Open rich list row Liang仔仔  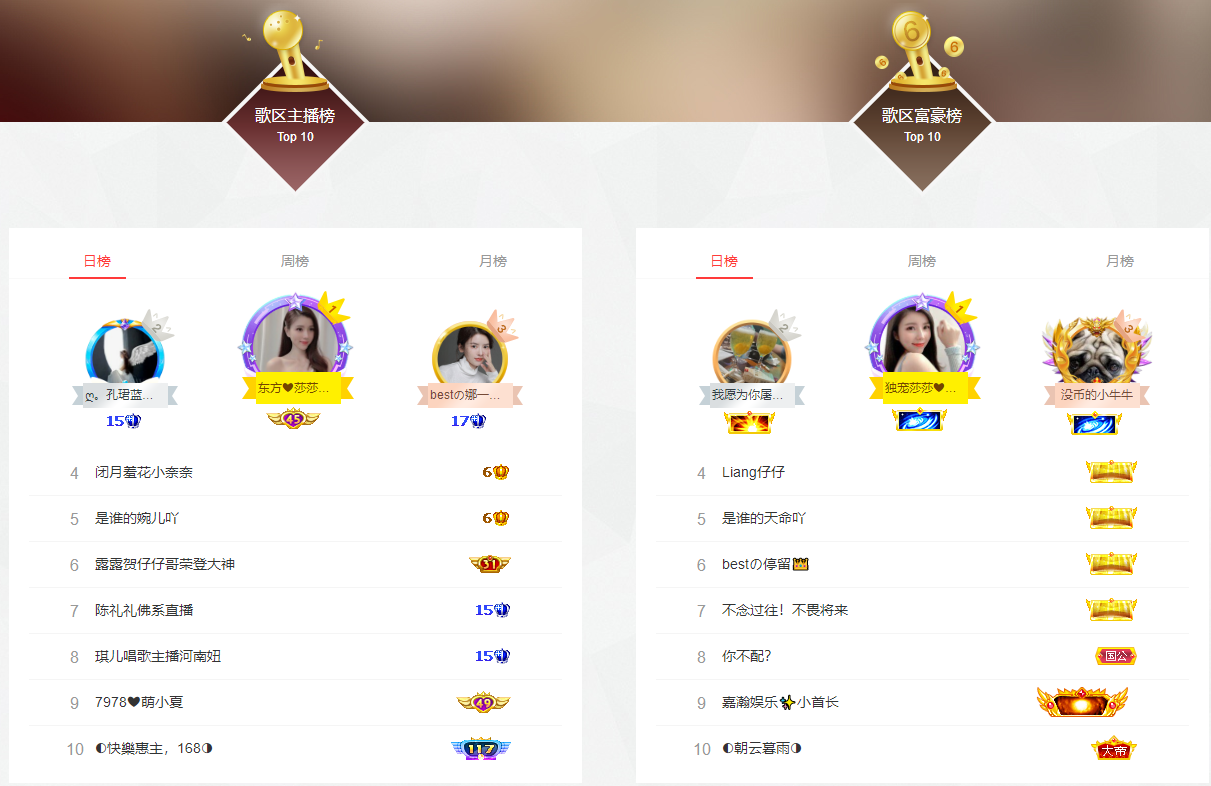coord(753,472)
